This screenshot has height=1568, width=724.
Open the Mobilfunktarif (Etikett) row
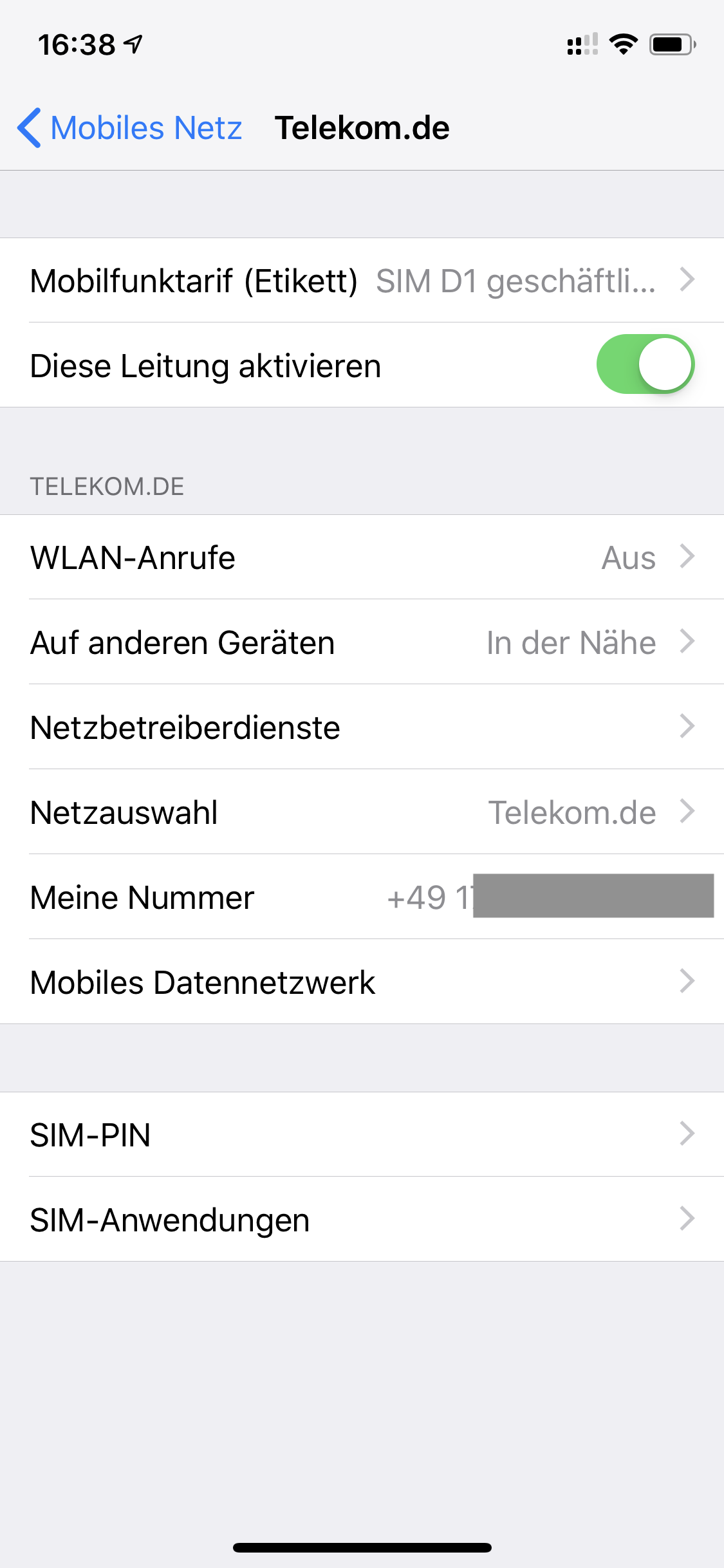(x=362, y=280)
